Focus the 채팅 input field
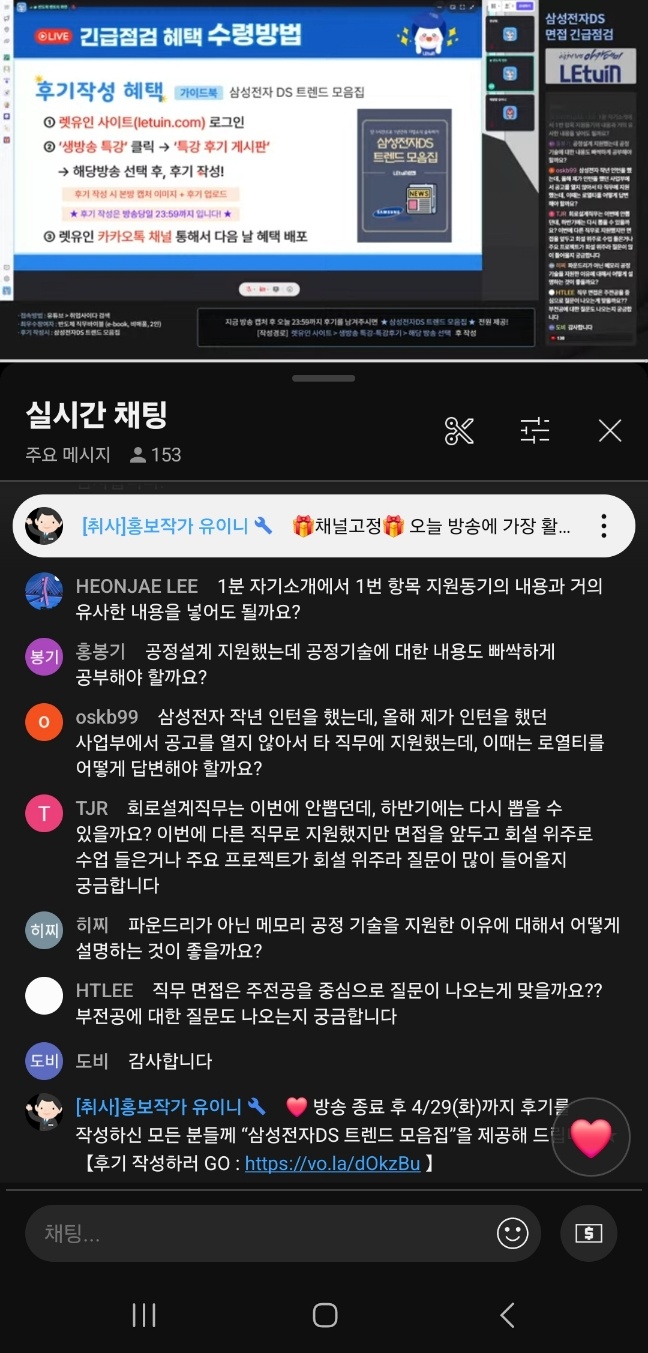Viewport: 648px width, 1353px height. pos(260,1233)
